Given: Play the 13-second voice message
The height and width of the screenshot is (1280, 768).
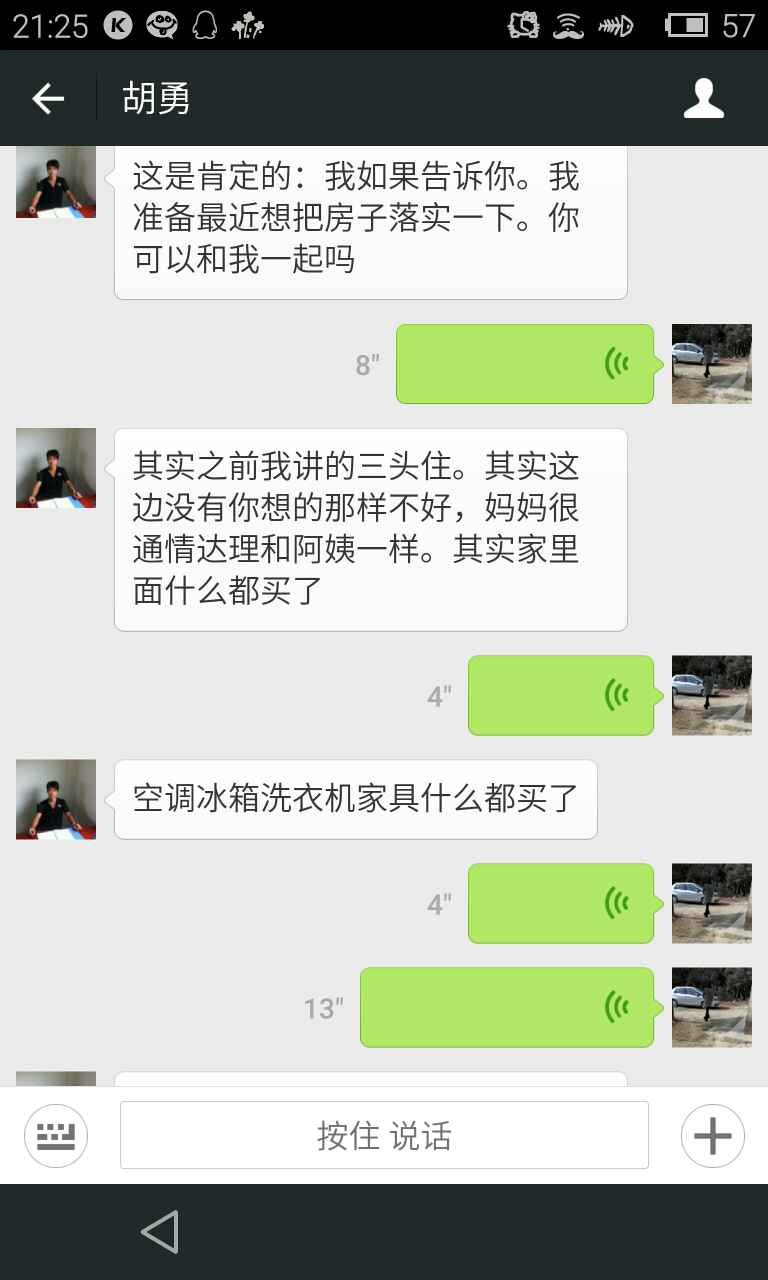Looking at the screenshot, I should pos(507,1007).
